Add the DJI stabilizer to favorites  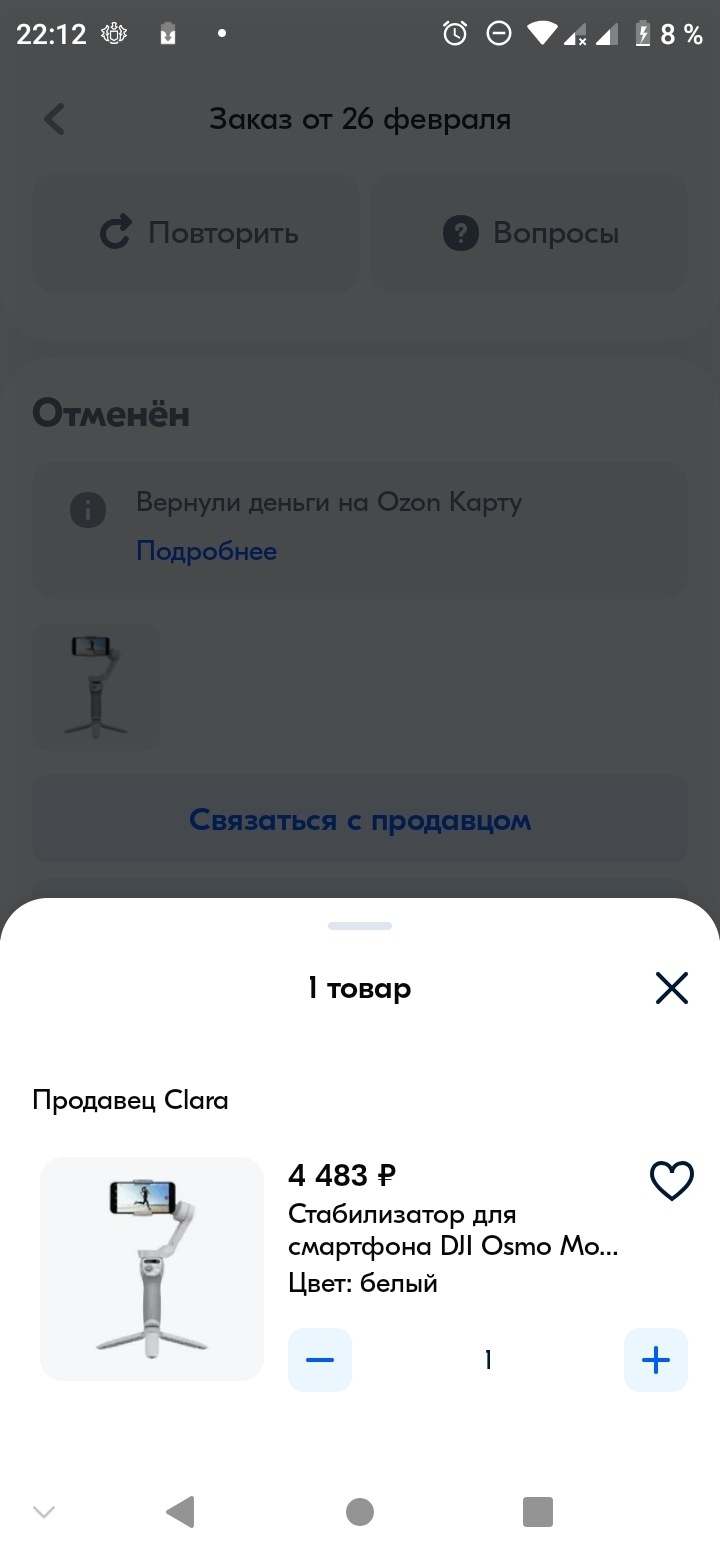point(672,1180)
